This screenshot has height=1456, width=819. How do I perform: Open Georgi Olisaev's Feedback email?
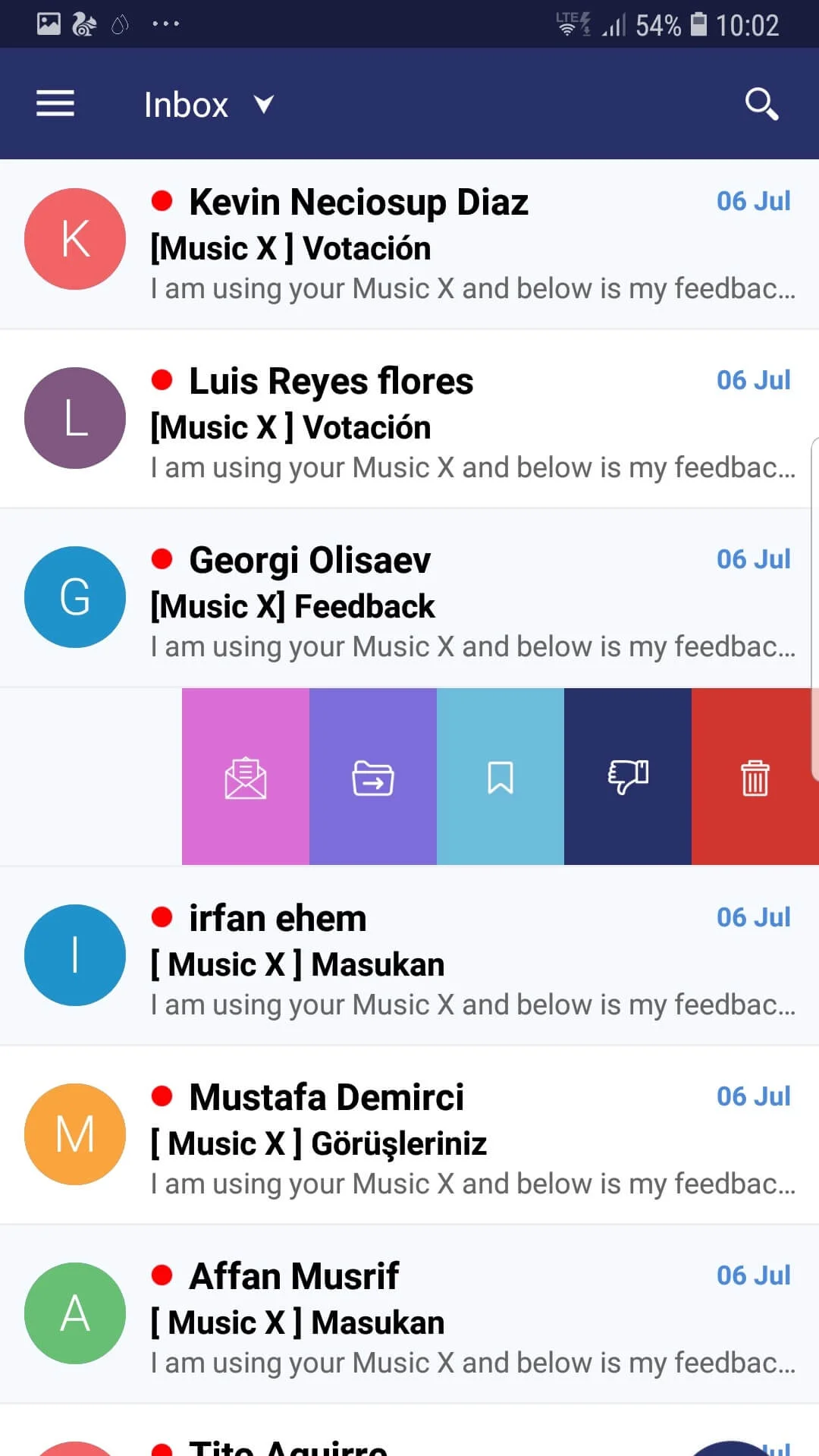409,599
